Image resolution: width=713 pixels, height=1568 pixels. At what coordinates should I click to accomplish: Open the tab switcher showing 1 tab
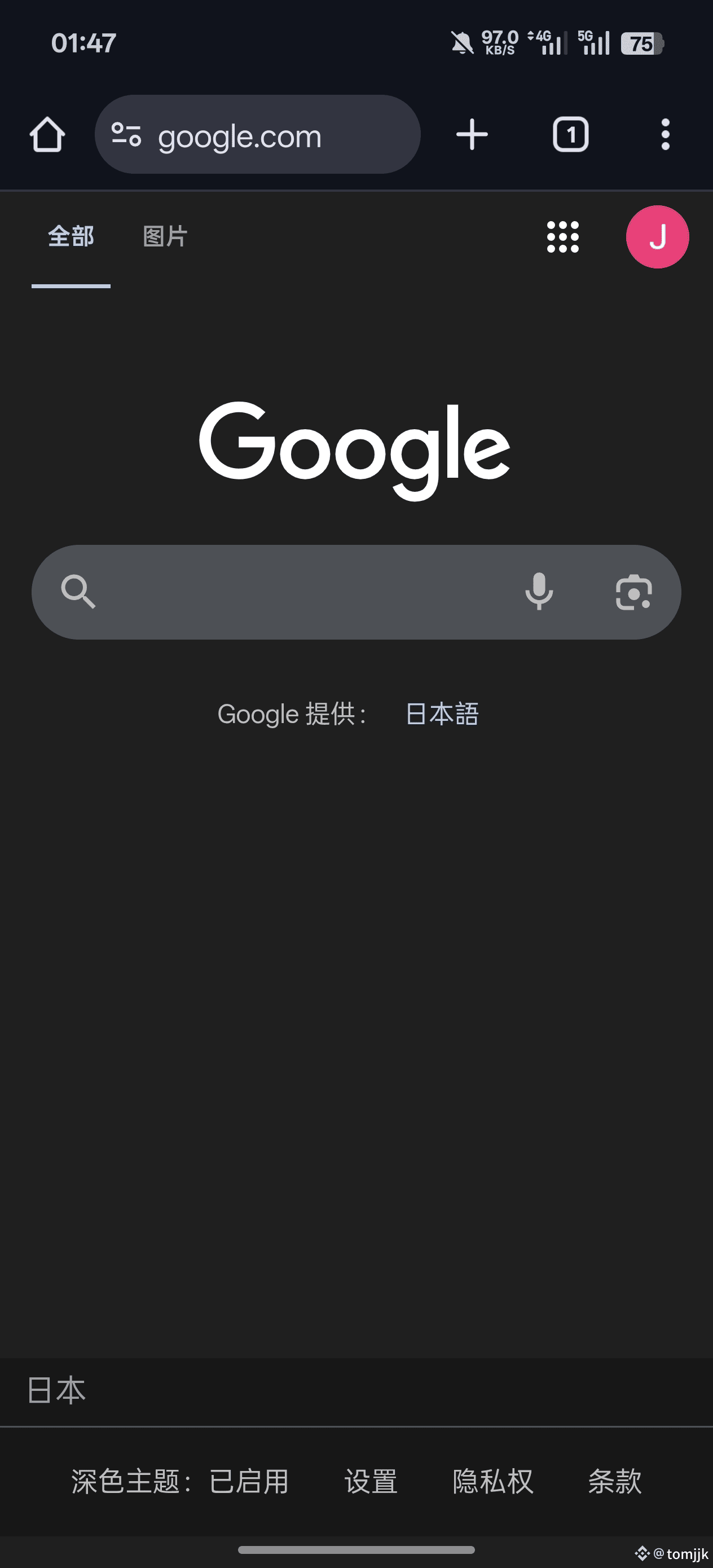click(570, 135)
